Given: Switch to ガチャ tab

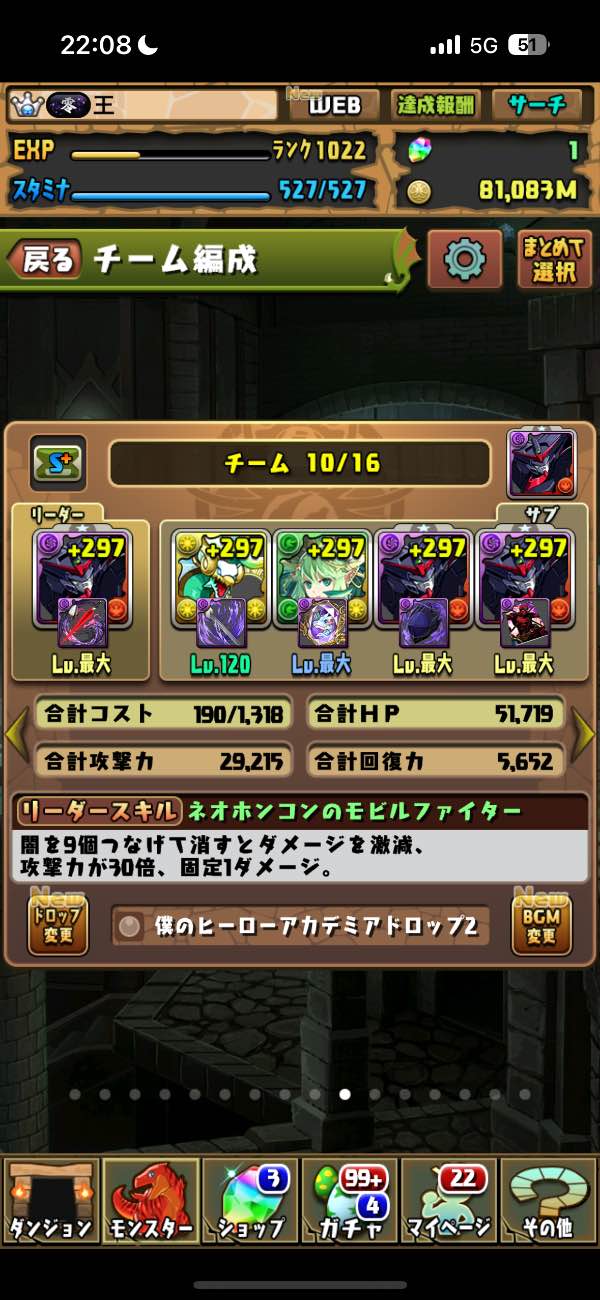Looking at the screenshot, I should pos(349,1200).
